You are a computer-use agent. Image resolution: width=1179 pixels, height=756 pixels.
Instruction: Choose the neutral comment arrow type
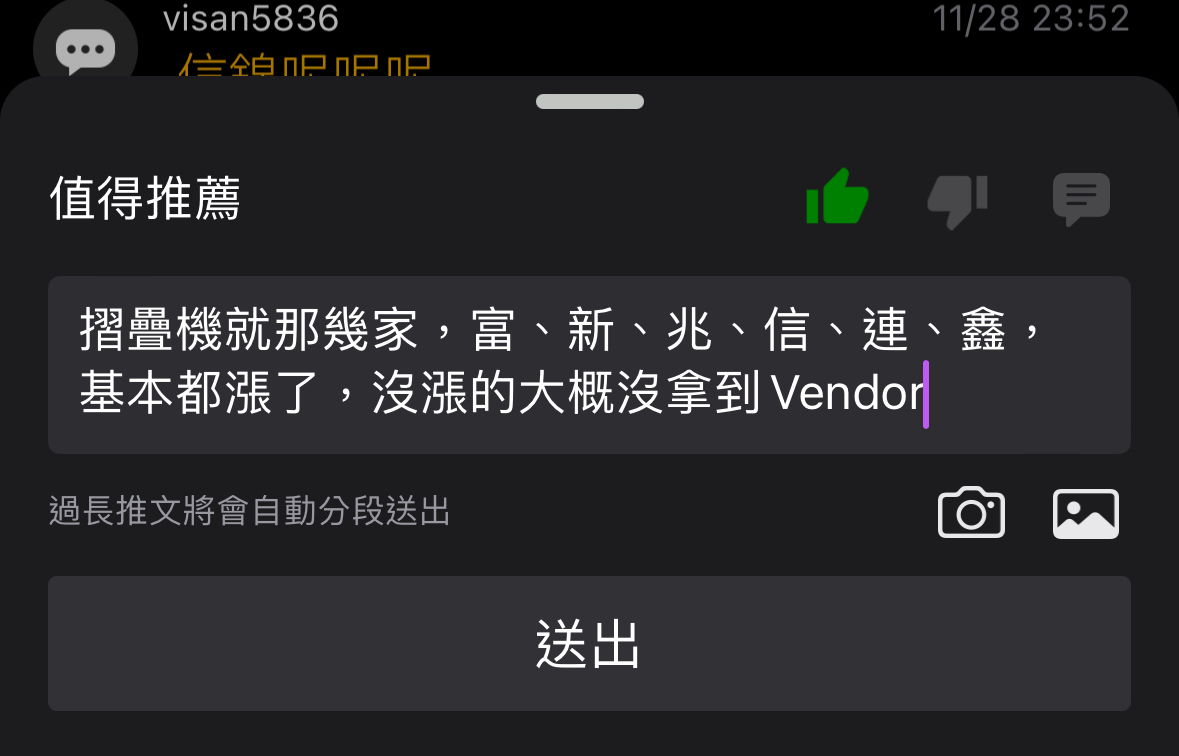pyautogui.click(x=1081, y=198)
